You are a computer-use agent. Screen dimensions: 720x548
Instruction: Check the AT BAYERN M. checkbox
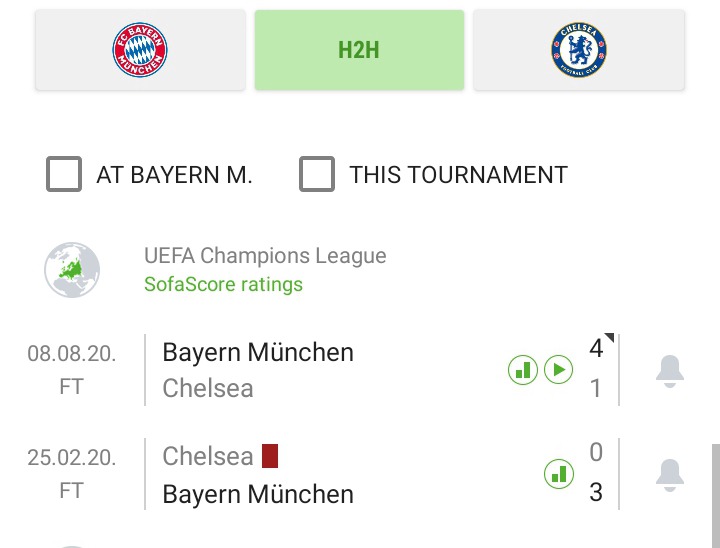pos(64,174)
